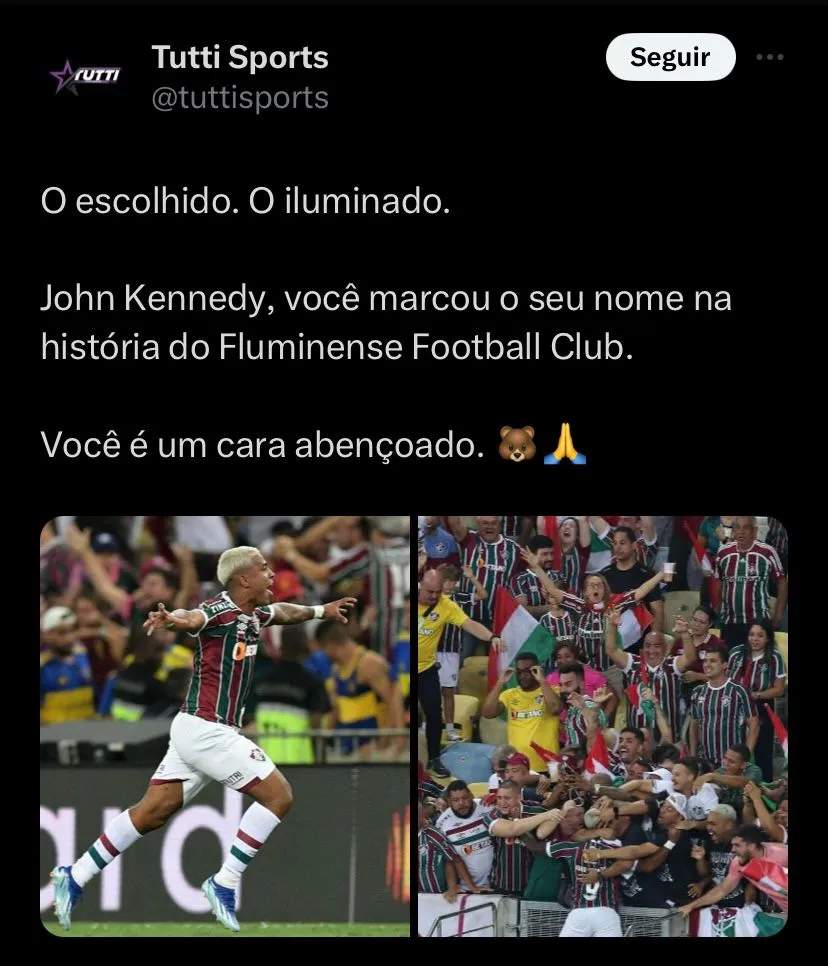The height and width of the screenshot is (966, 828).
Task: View the photo of the fans crowd
Action: [x=602, y=726]
